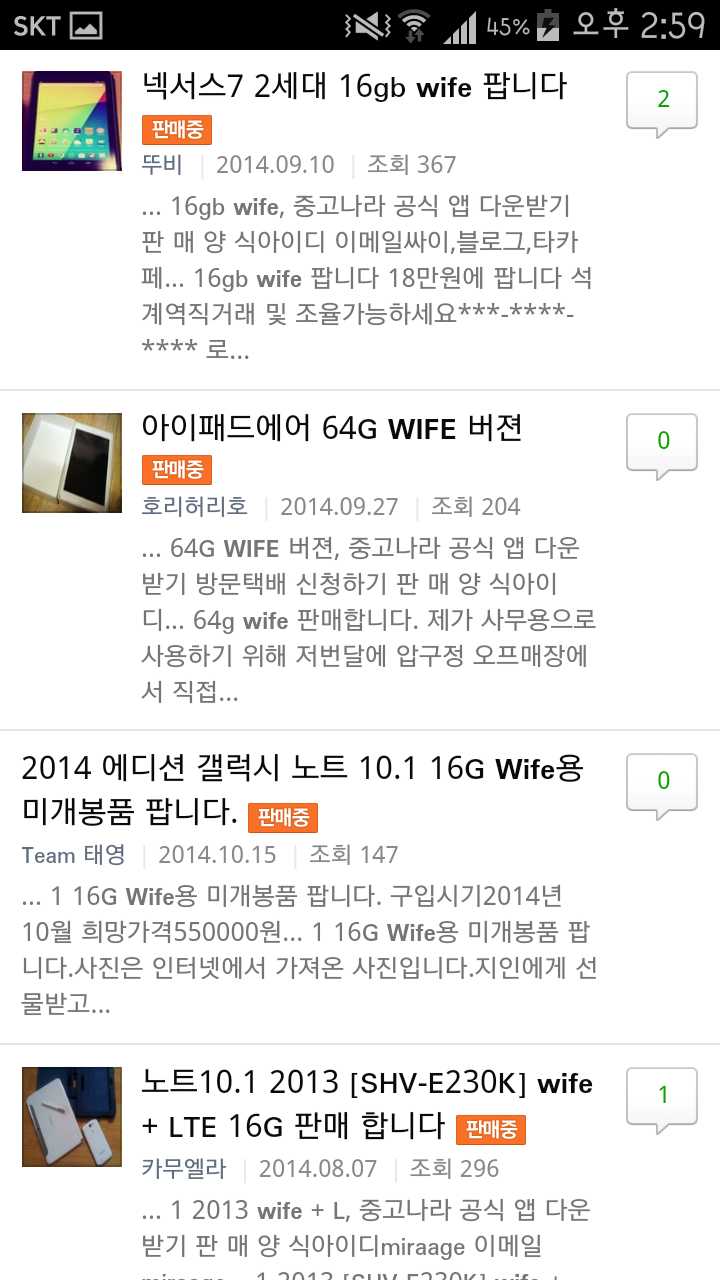The width and height of the screenshot is (720, 1280).
Task: View comments on the 갤럭시 노트 10.1 미개봉품 post
Action: pos(662,782)
